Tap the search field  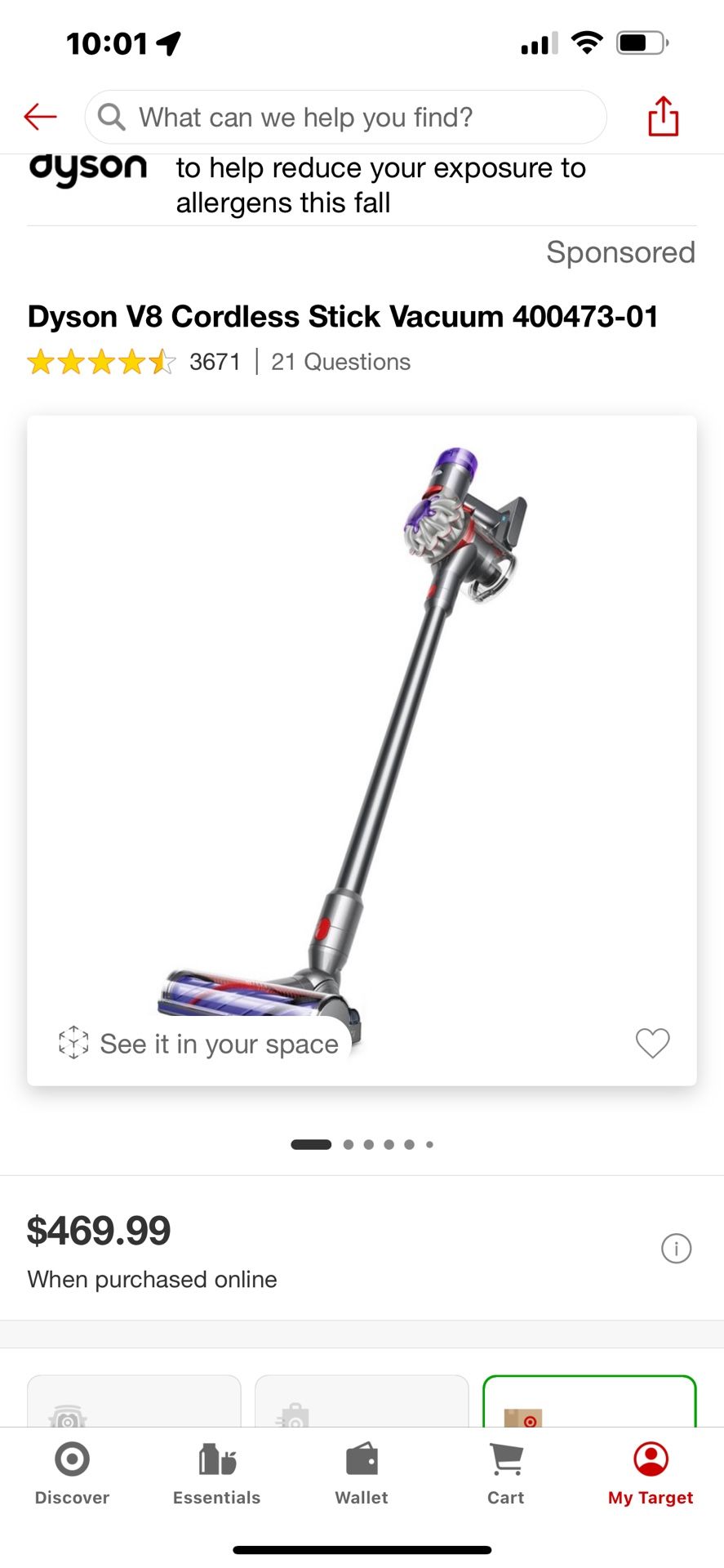coord(345,117)
